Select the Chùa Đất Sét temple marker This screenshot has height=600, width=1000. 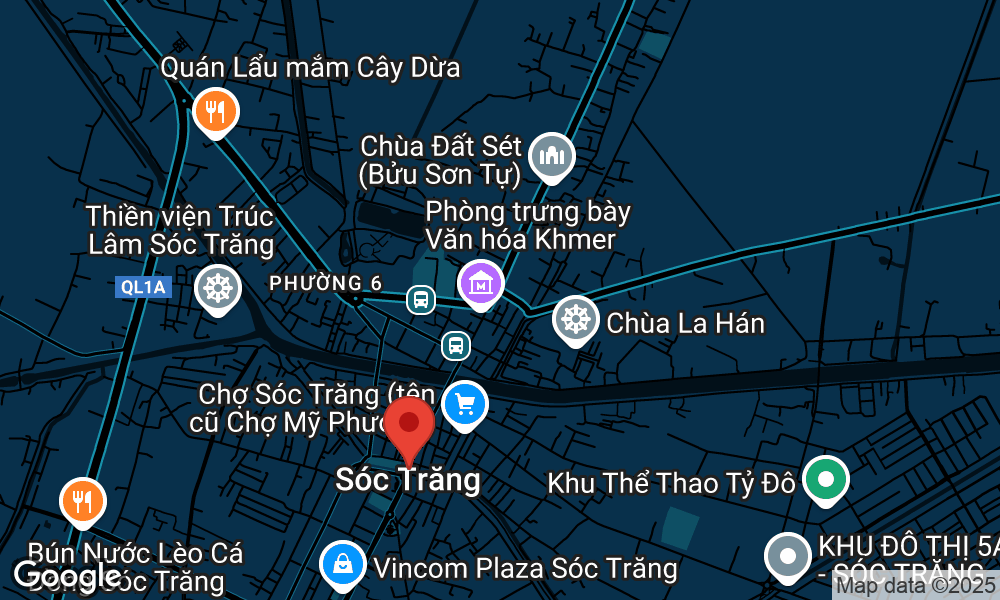552,155
